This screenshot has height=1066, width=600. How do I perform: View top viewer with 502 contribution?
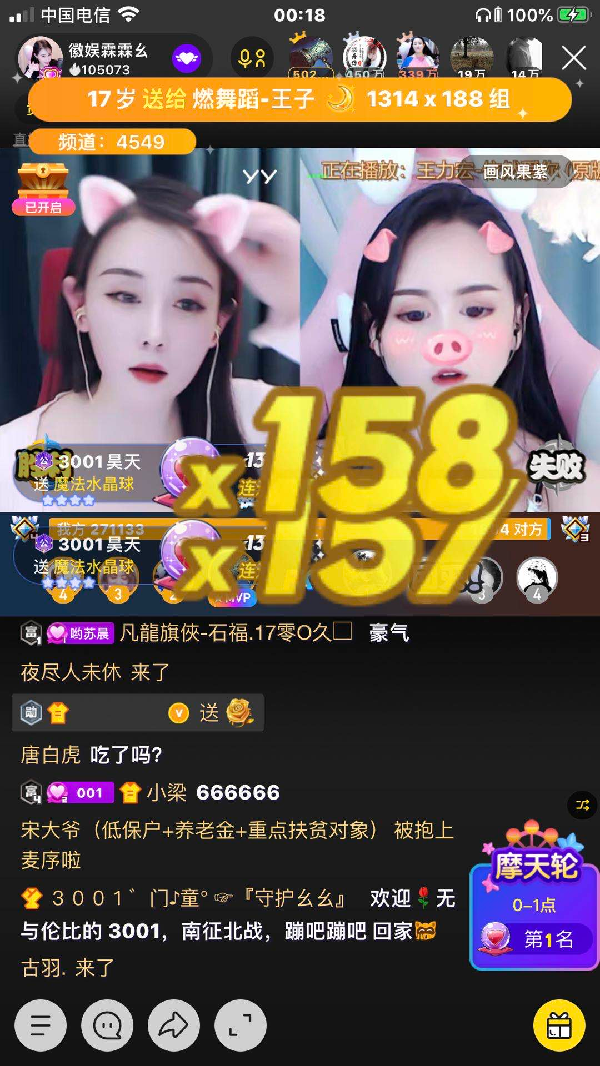pos(310,57)
